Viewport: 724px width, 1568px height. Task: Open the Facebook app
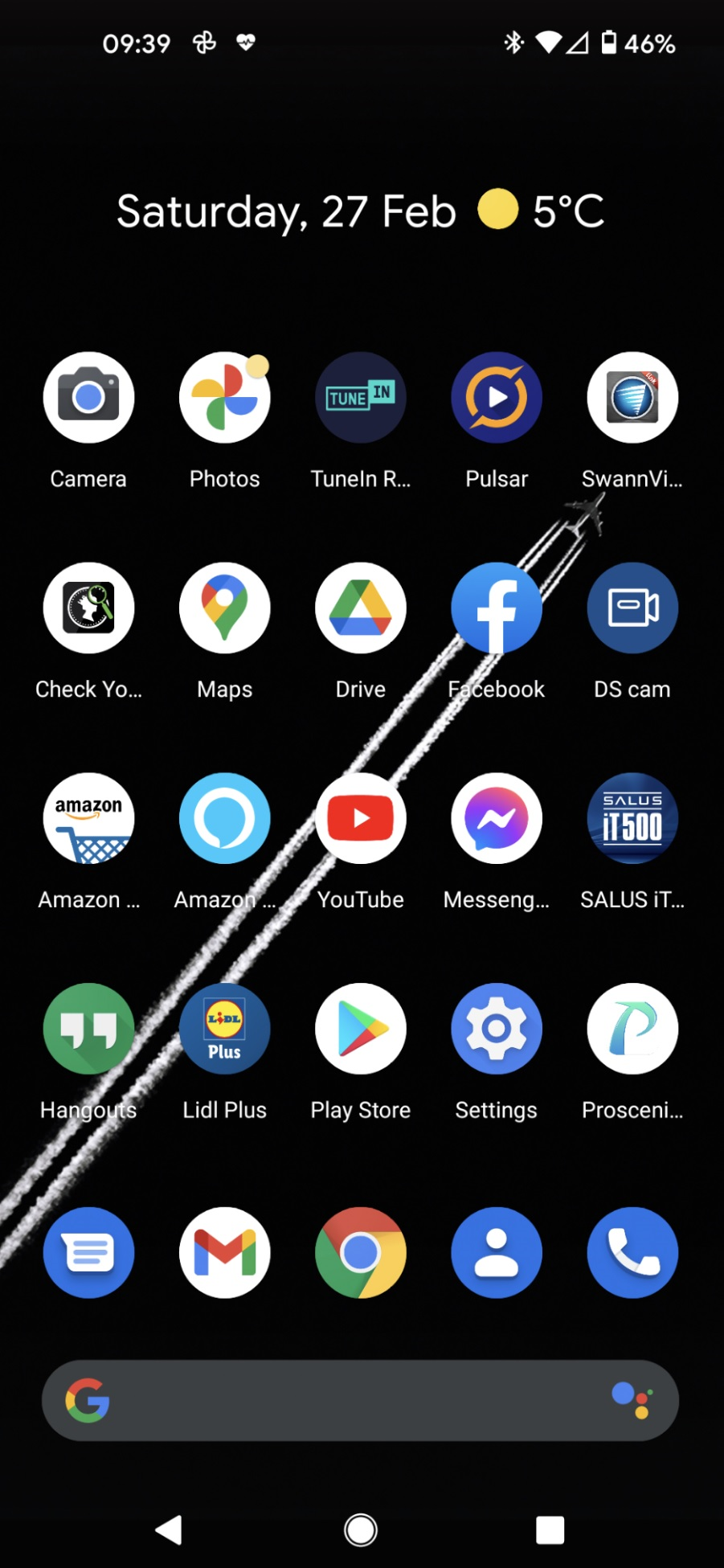coord(497,608)
